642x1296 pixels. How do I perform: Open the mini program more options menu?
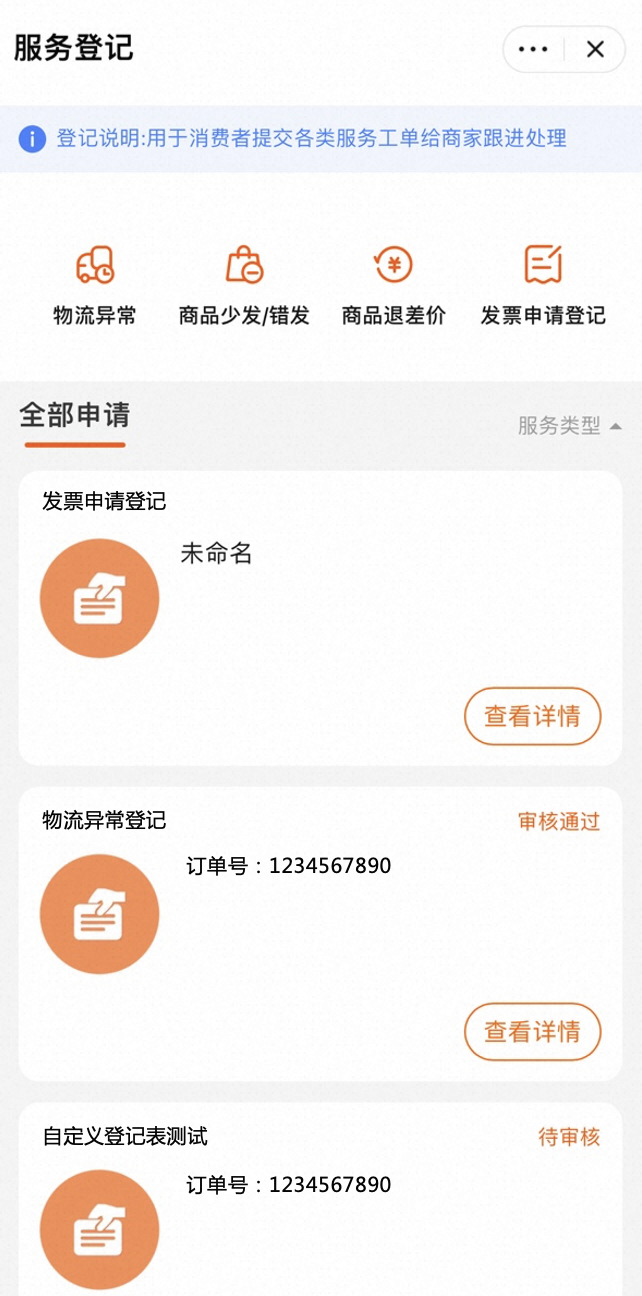tap(533, 50)
